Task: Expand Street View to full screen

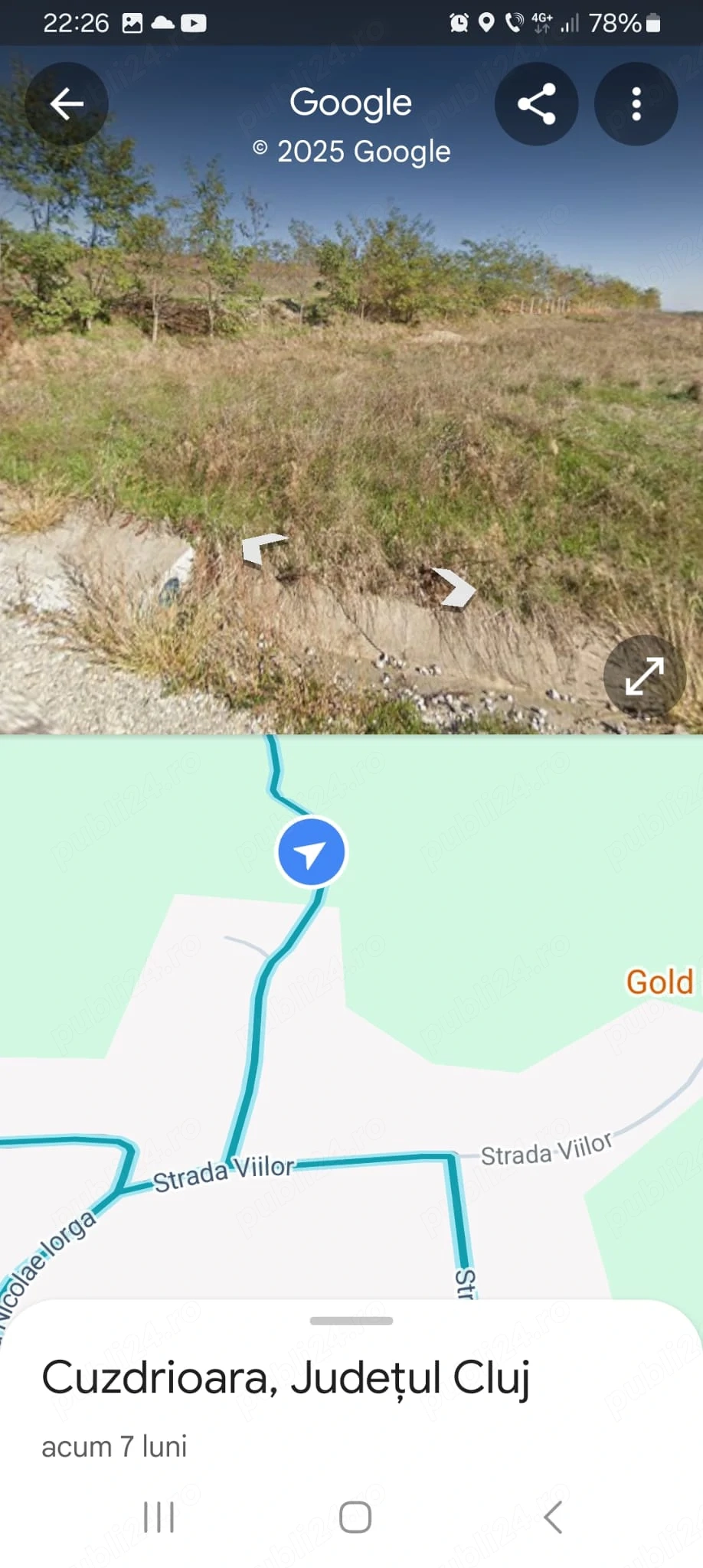Action: (644, 676)
